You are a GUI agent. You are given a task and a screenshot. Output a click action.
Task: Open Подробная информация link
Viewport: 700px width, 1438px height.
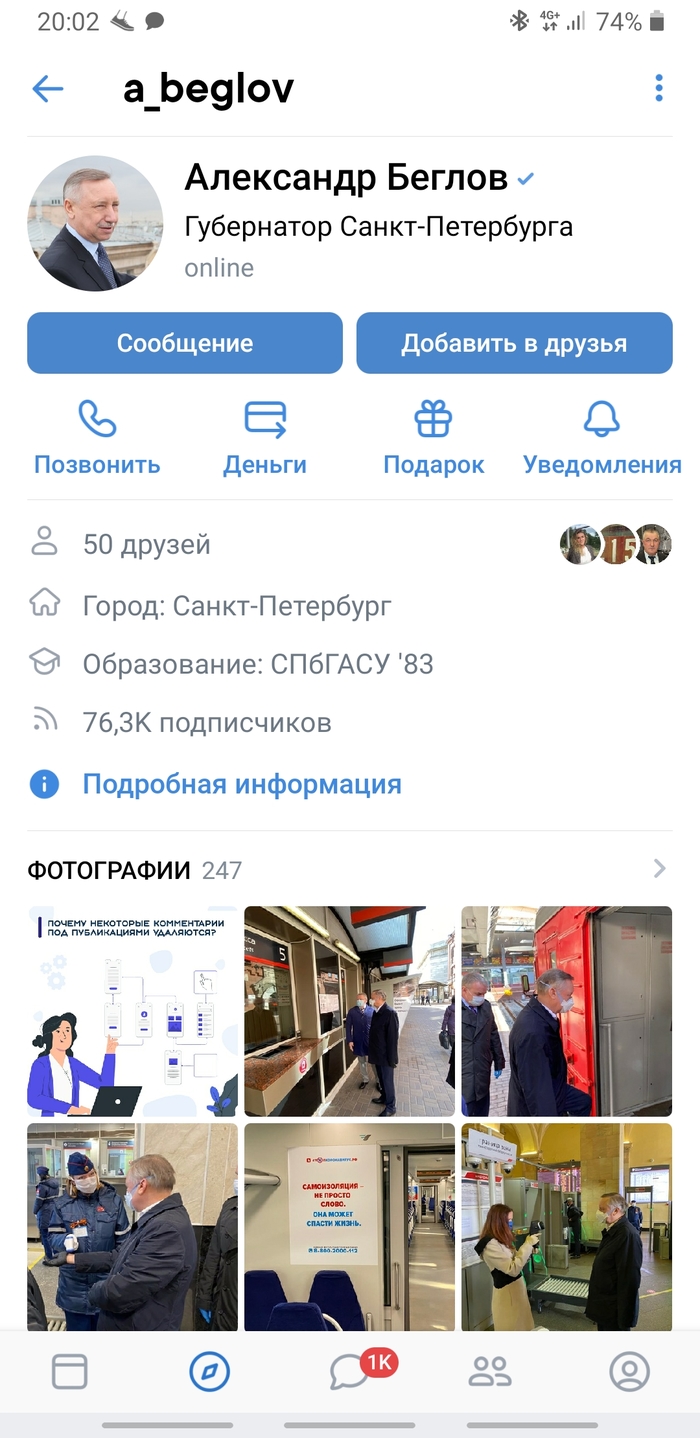click(x=241, y=784)
